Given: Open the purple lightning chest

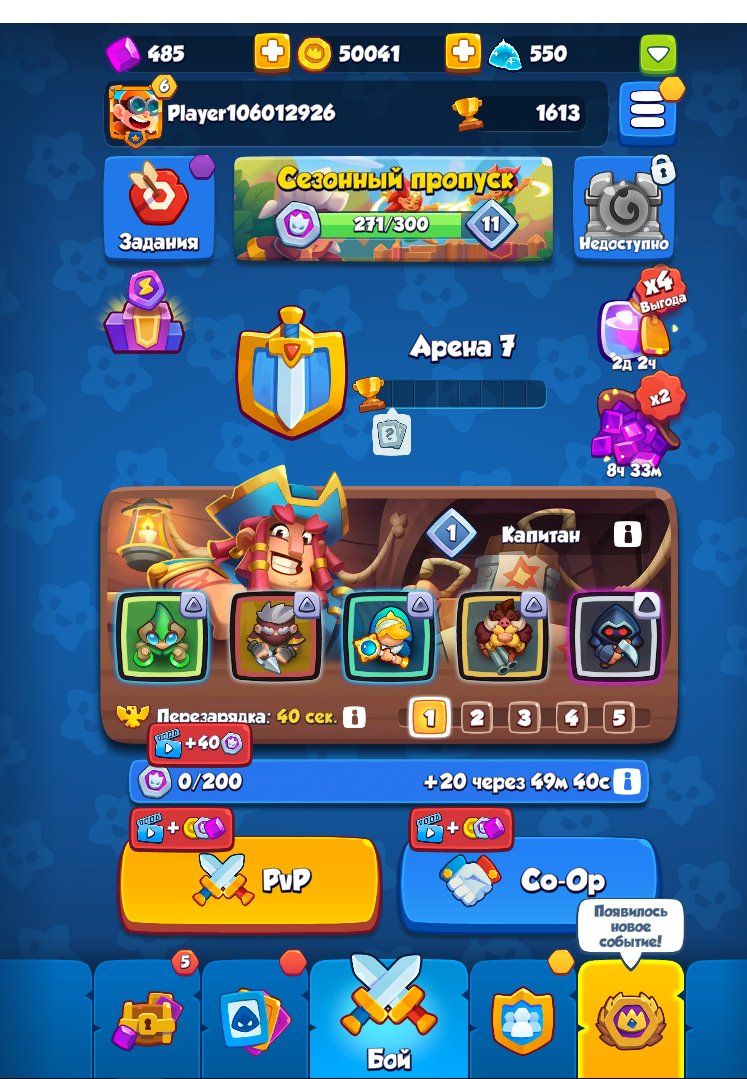Looking at the screenshot, I should (x=144, y=318).
